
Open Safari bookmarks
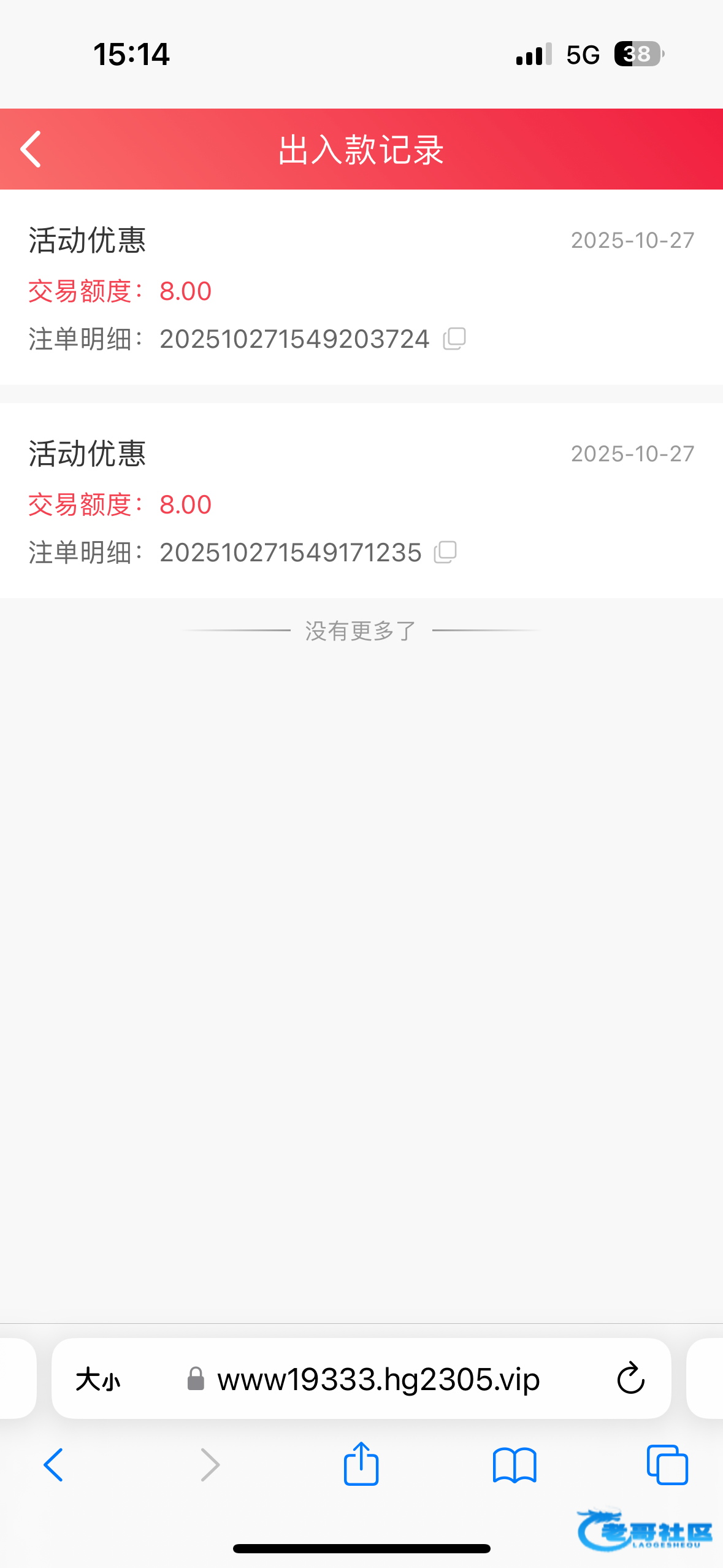coord(515,1465)
